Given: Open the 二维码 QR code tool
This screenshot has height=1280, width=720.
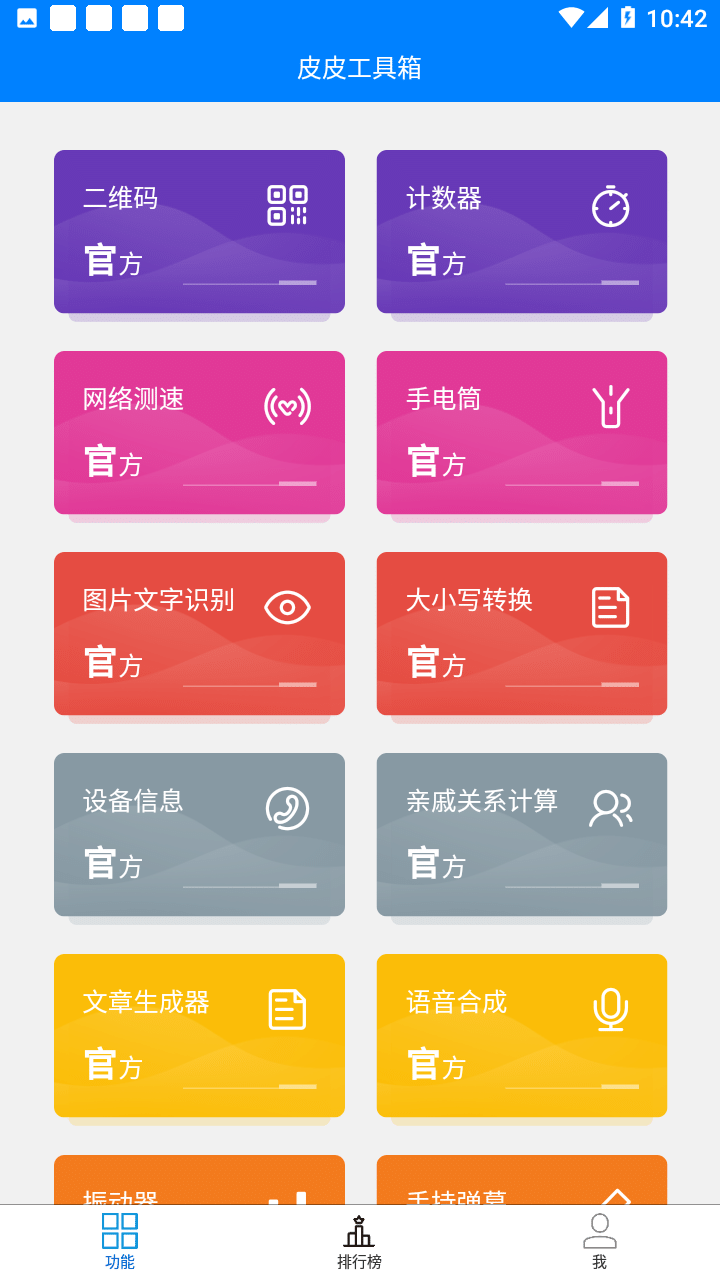Looking at the screenshot, I should tap(199, 232).
